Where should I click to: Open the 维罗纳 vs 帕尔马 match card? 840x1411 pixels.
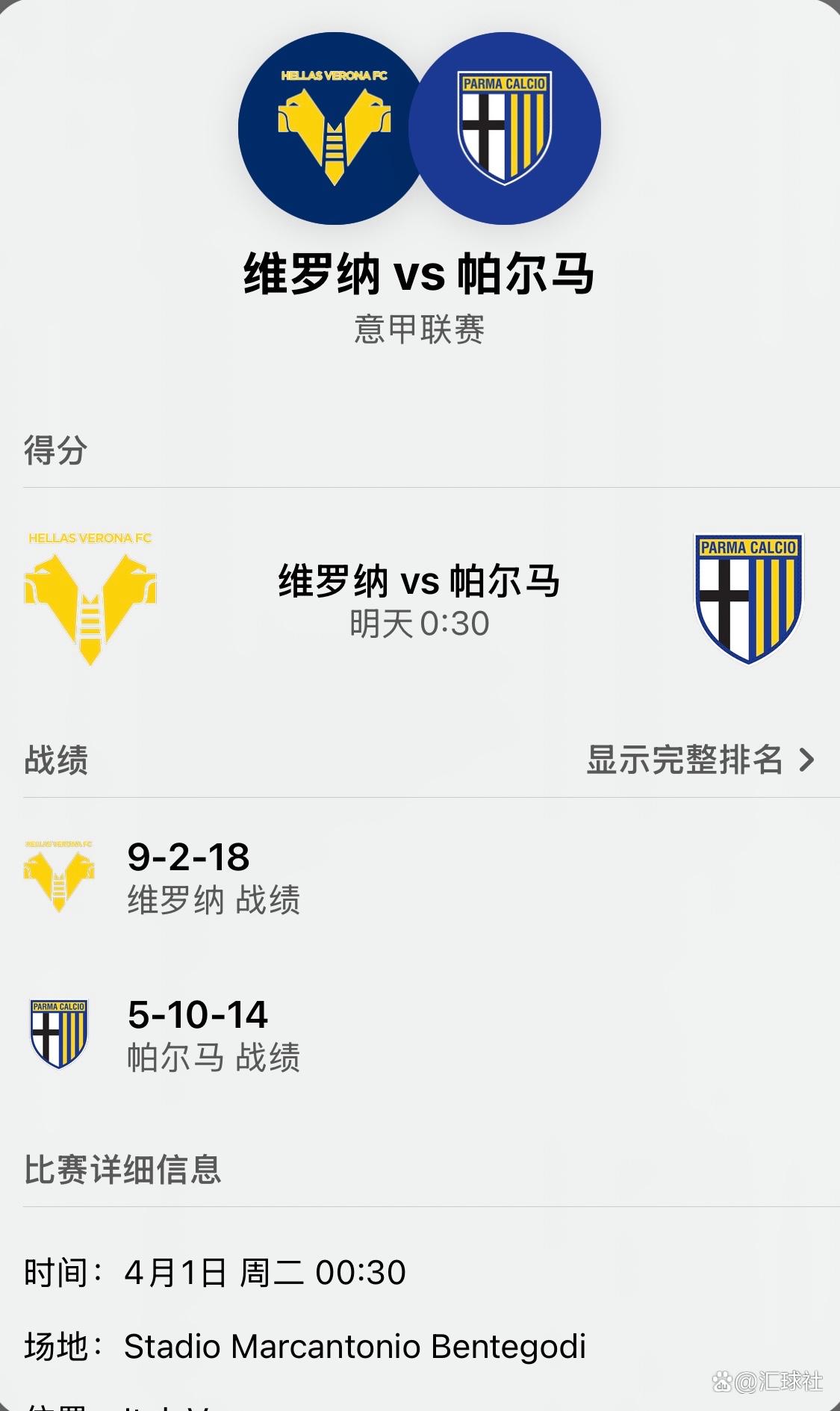click(x=419, y=599)
